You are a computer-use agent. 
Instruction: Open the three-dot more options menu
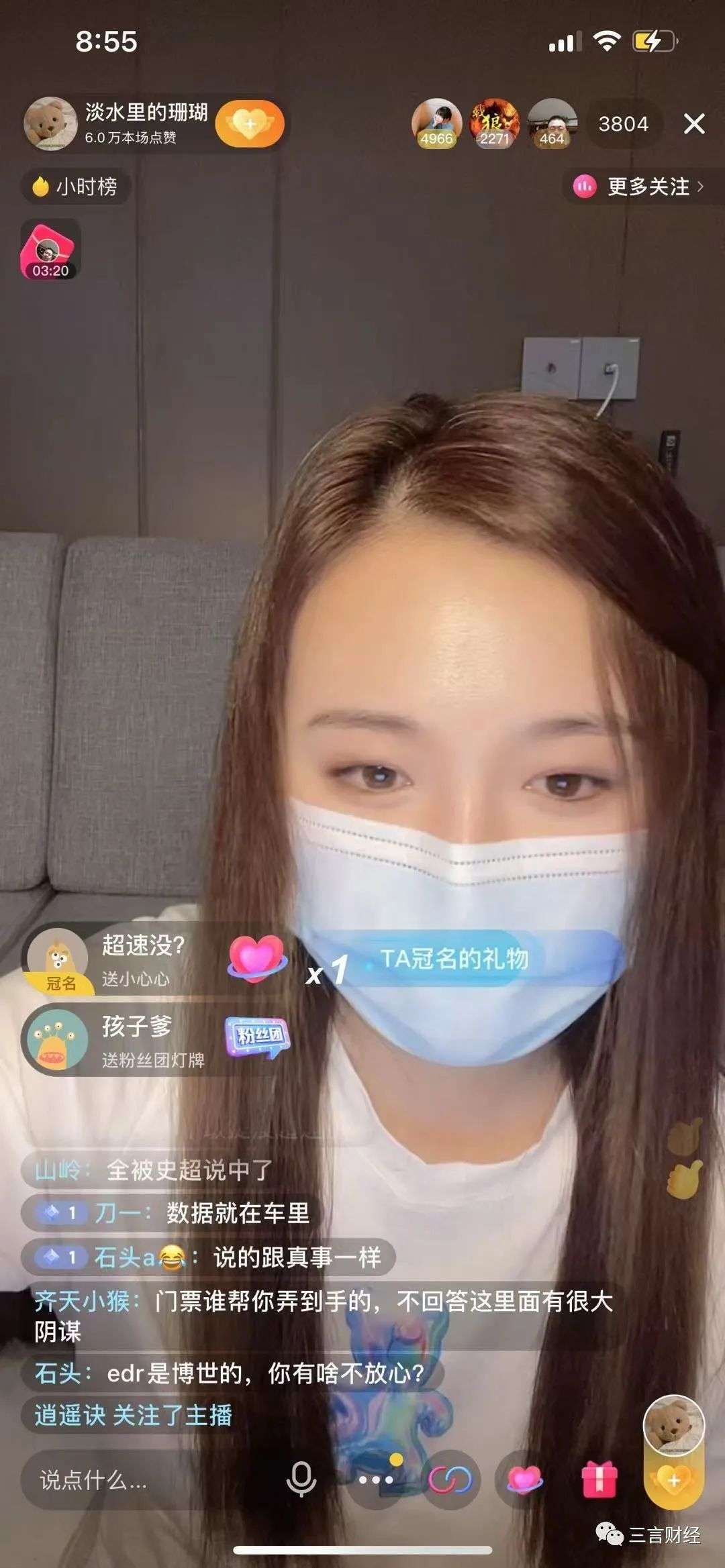click(376, 1479)
